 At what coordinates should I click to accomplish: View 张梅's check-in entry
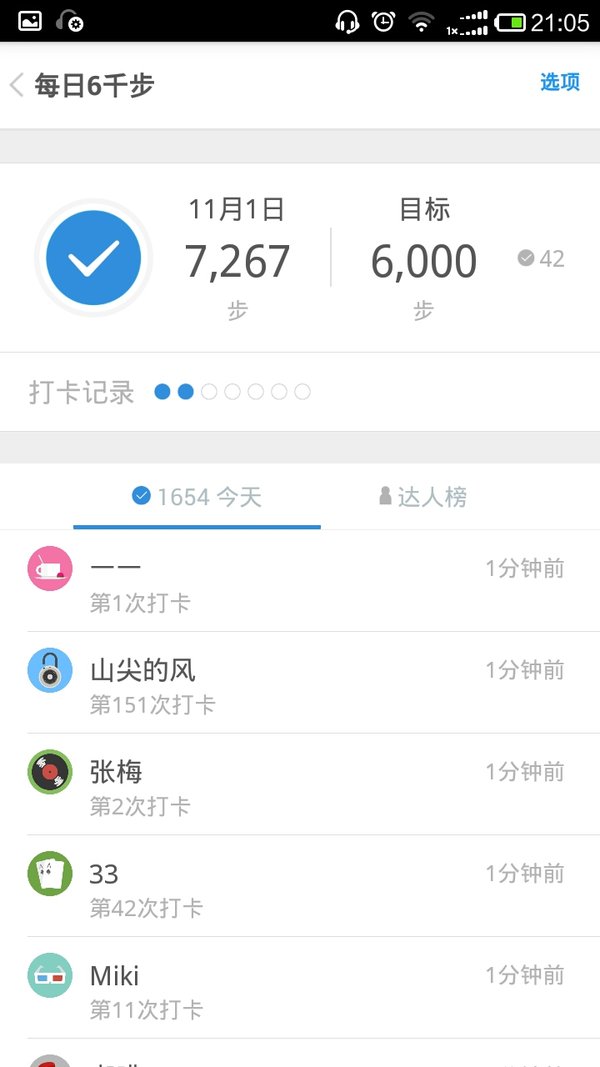point(300,784)
